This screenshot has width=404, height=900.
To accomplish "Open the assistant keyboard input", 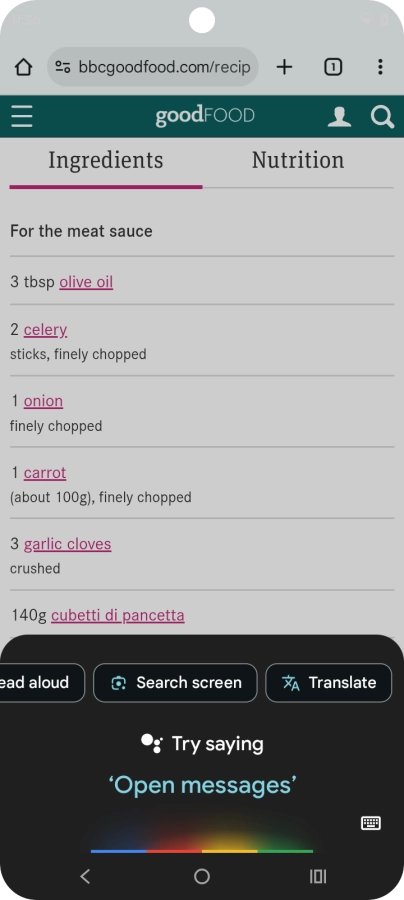I will (x=371, y=823).
